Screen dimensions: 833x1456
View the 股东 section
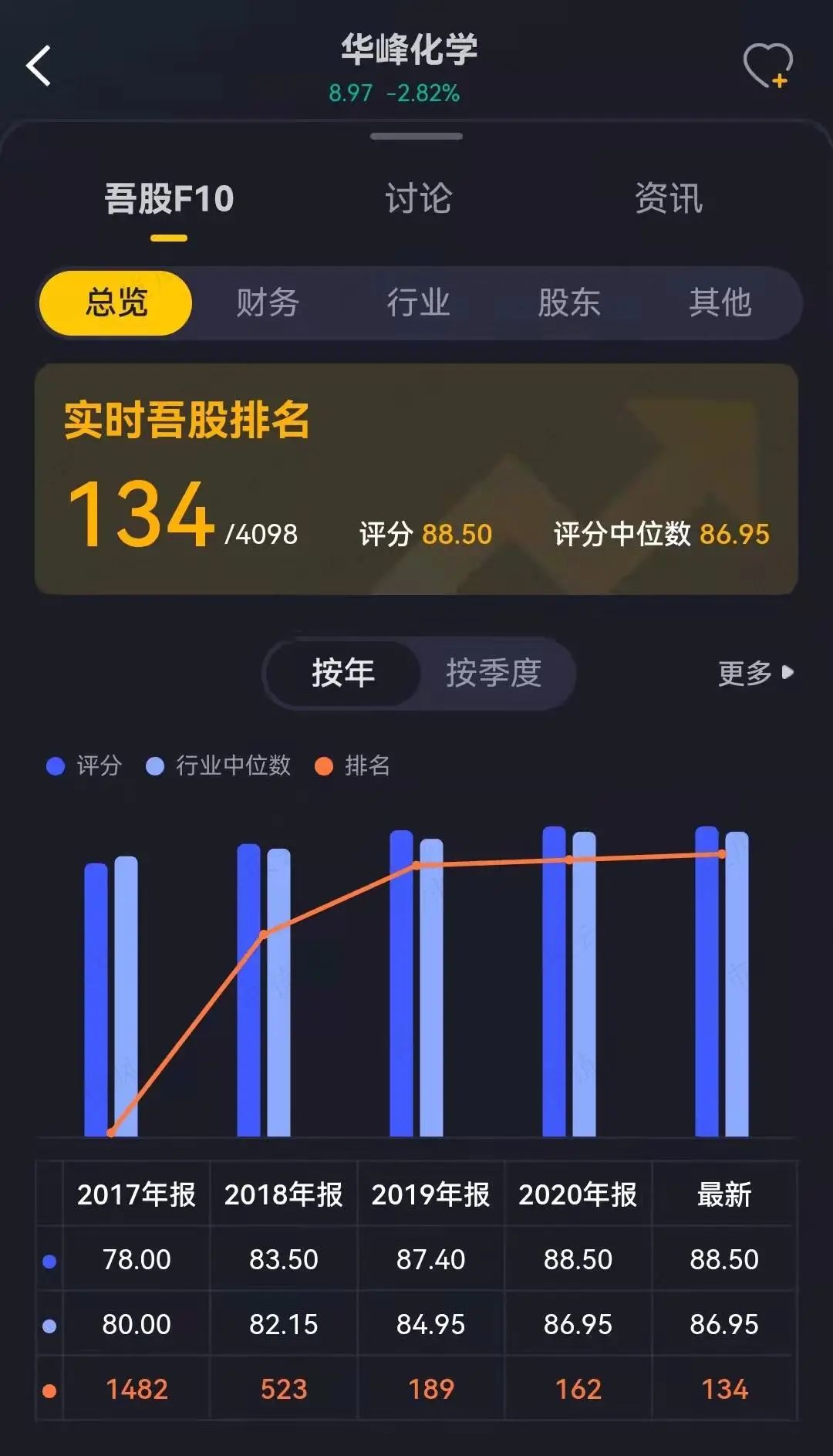[x=569, y=302]
